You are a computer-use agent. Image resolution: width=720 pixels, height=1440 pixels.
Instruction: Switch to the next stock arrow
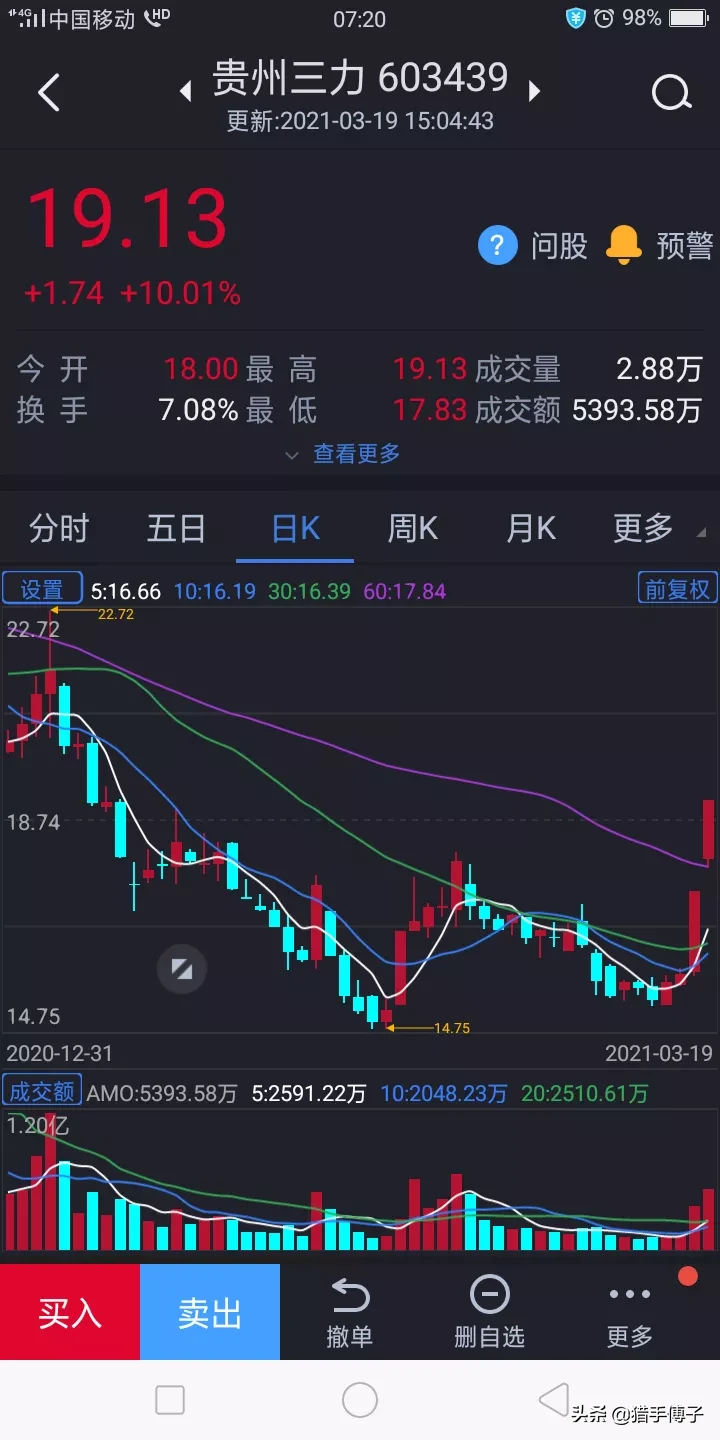534,92
